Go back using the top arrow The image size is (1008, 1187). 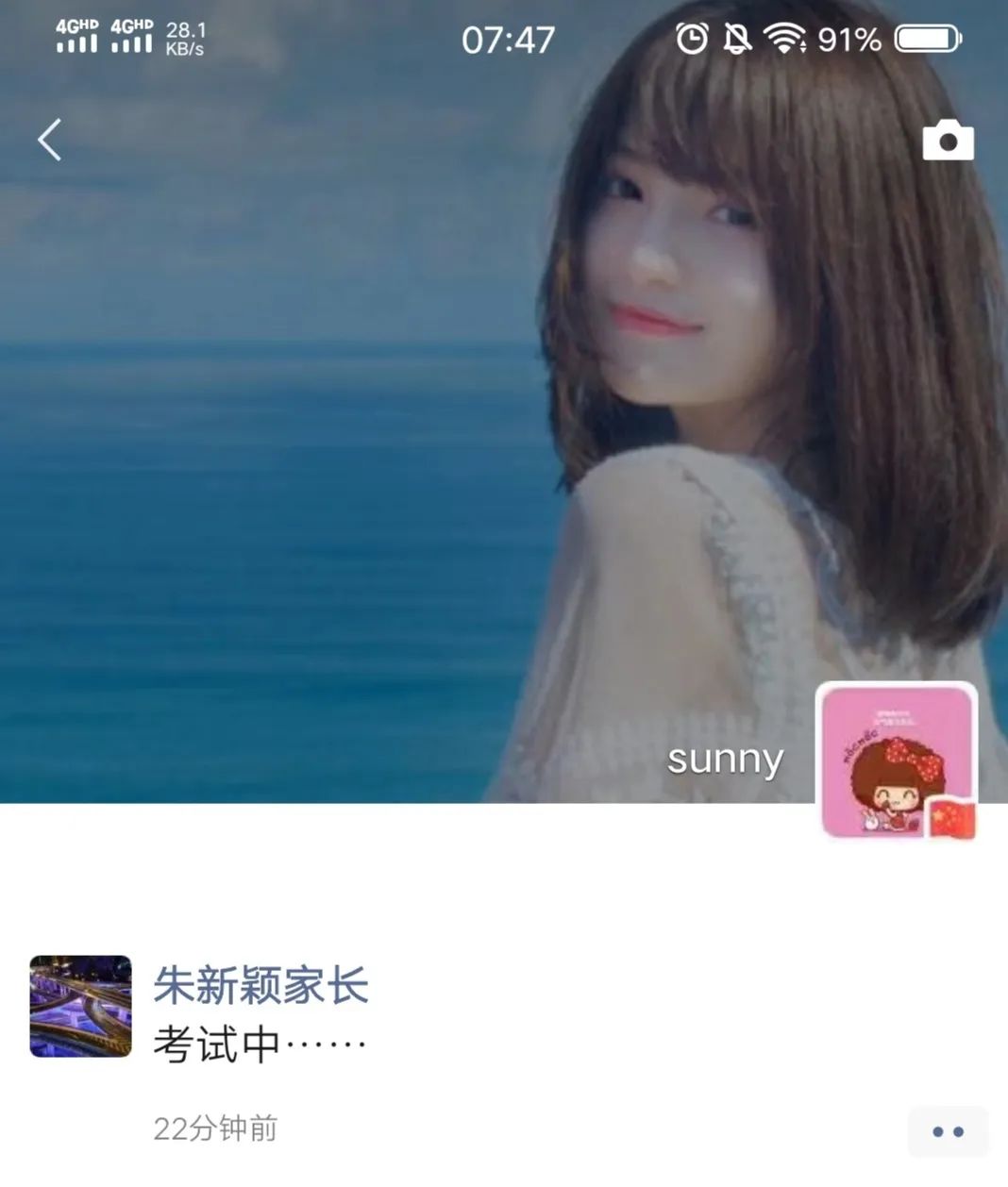click(50, 140)
